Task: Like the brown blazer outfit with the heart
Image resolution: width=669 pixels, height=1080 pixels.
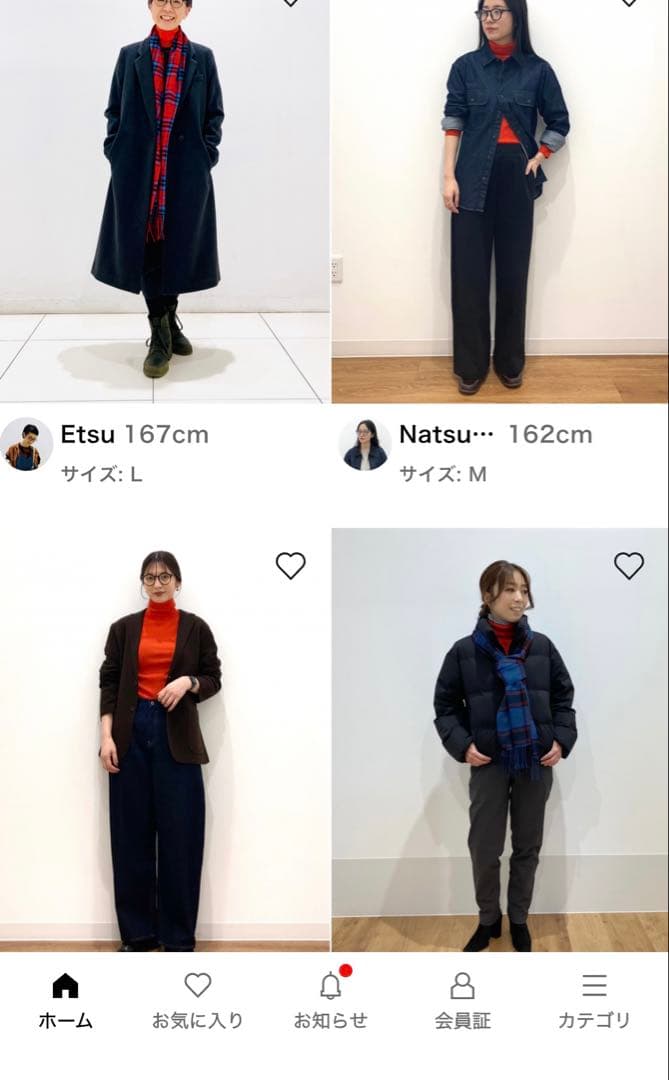Action: coord(290,566)
